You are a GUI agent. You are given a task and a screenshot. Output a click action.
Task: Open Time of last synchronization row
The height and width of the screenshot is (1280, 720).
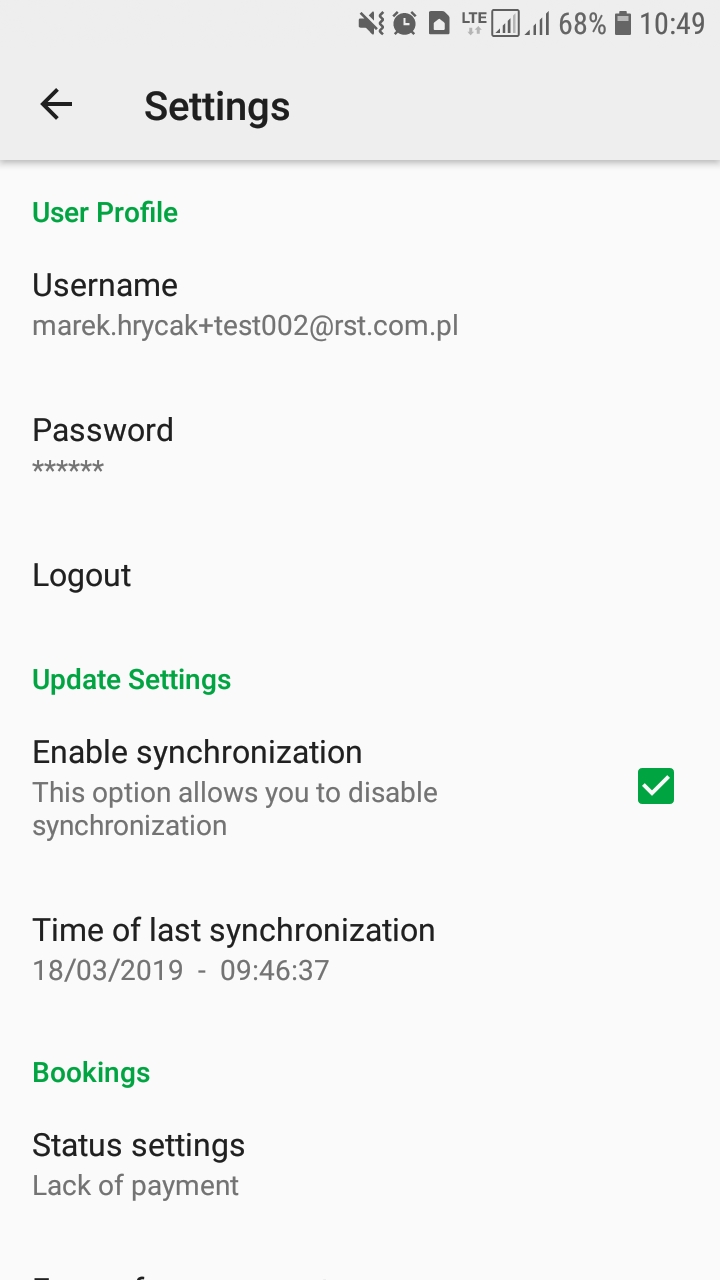point(360,949)
